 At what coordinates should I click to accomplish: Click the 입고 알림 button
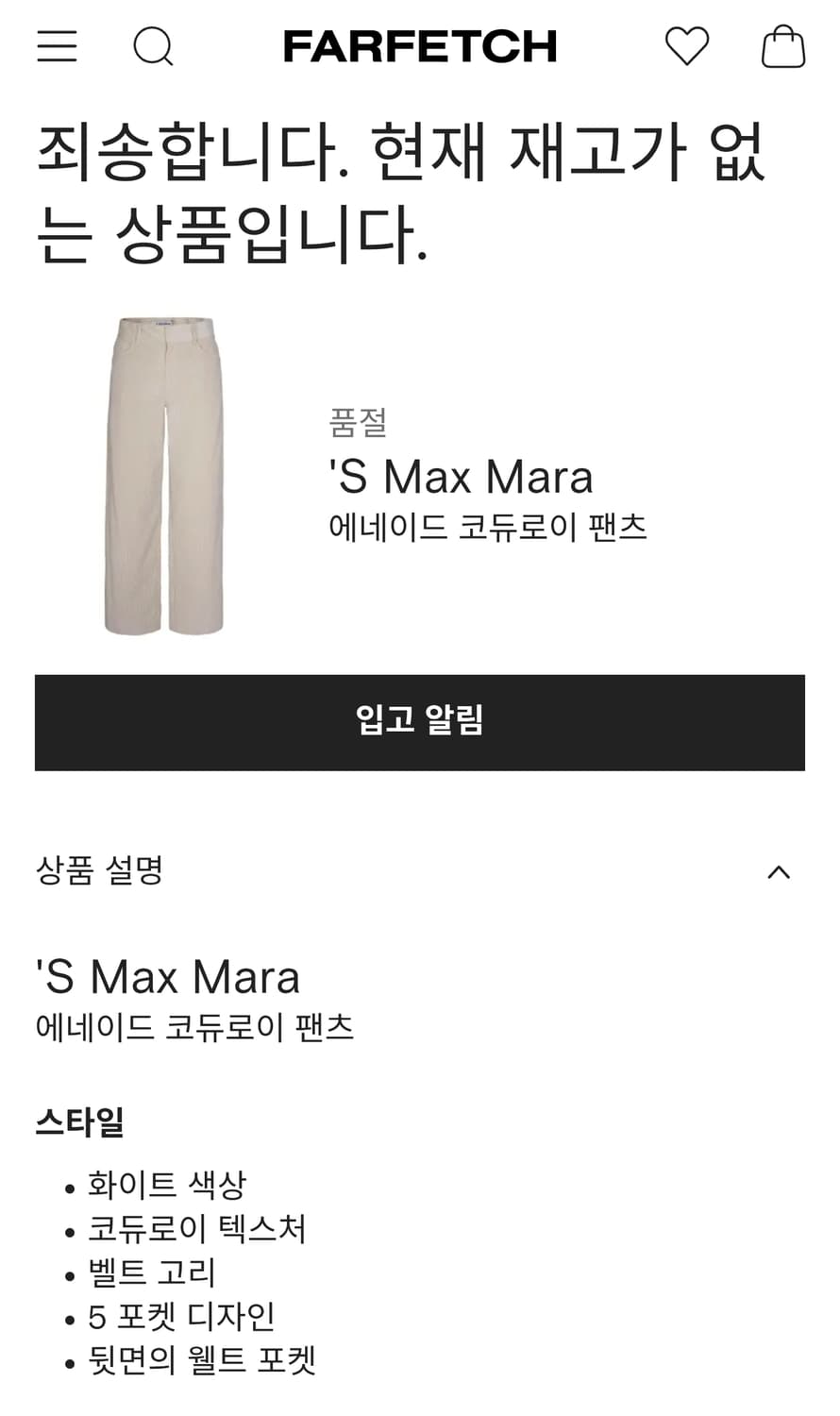tap(420, 722)
